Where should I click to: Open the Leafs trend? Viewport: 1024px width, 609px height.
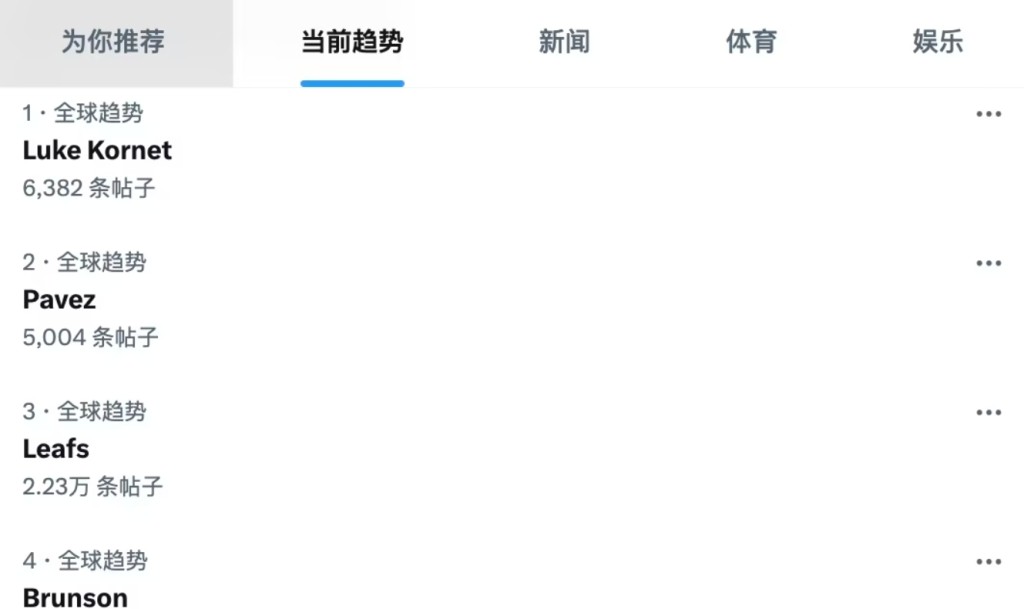tap(56, 449)
